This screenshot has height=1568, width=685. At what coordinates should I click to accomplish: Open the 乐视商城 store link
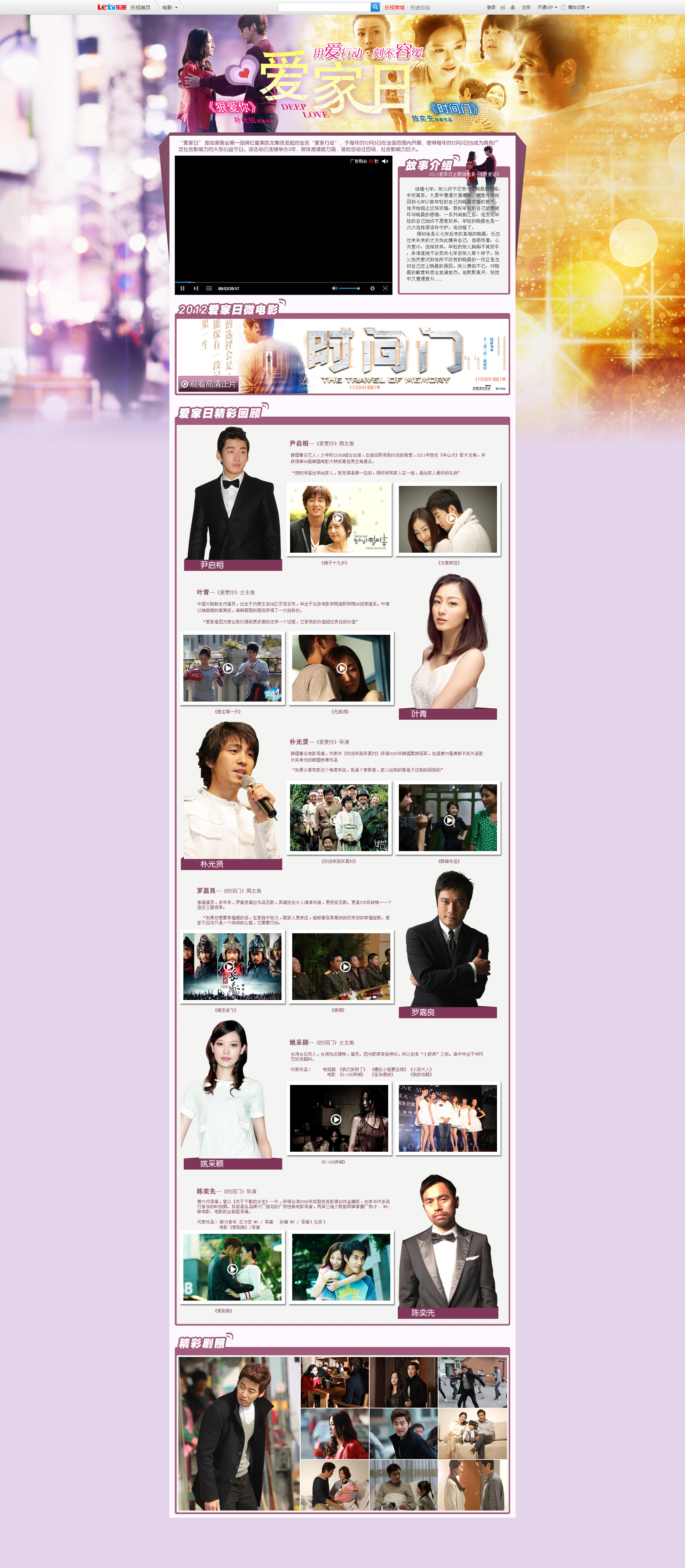tap(394, 7)
